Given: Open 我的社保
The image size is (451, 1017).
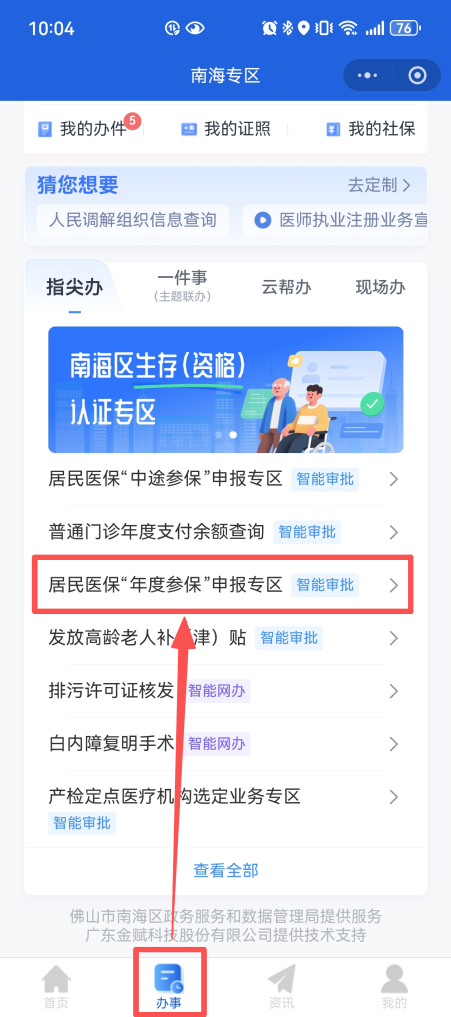Looking at the screenshot, I should pos(370,129).
